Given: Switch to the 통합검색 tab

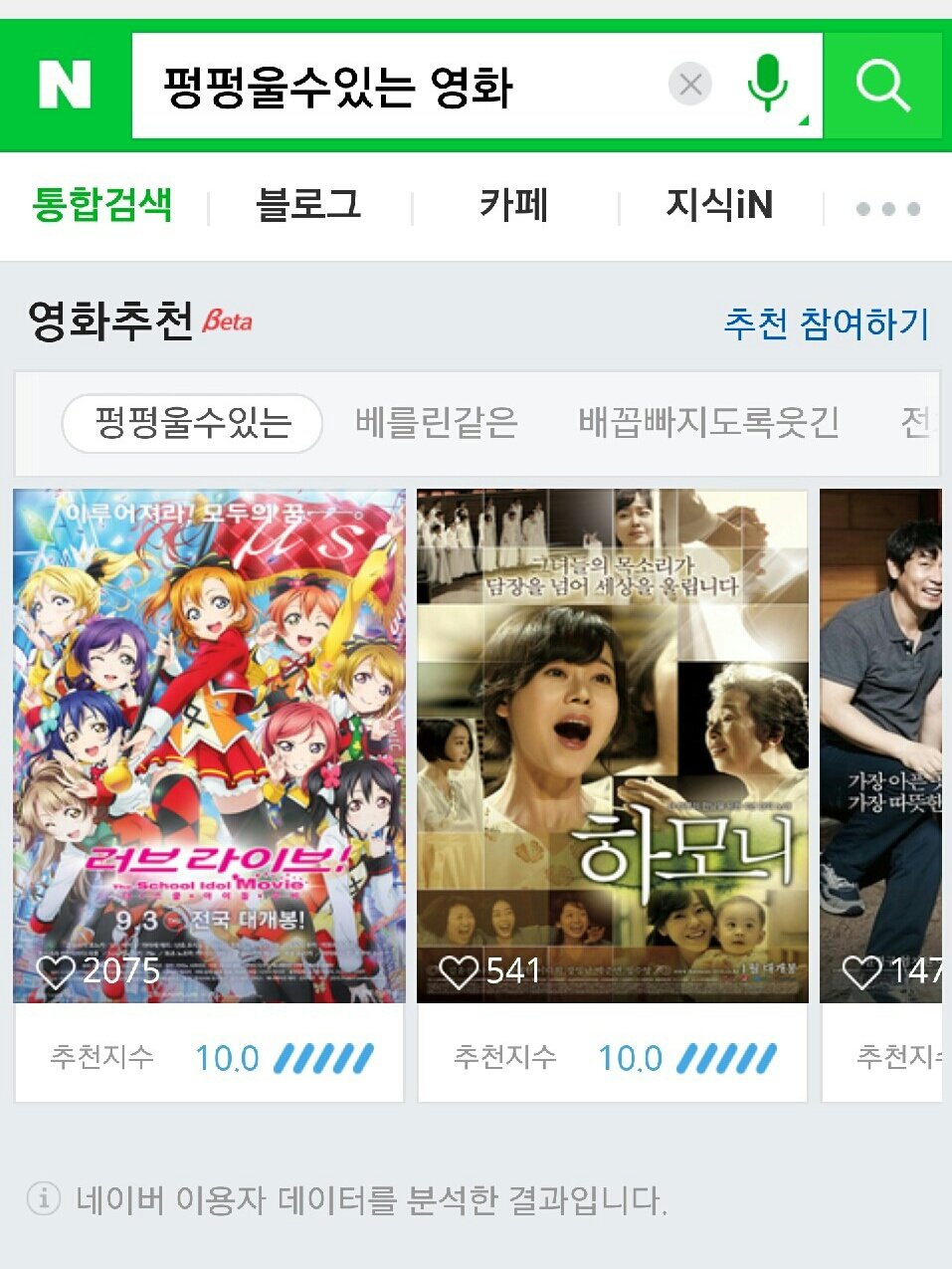Looking at the screenshot, I should tap(101, 205).
